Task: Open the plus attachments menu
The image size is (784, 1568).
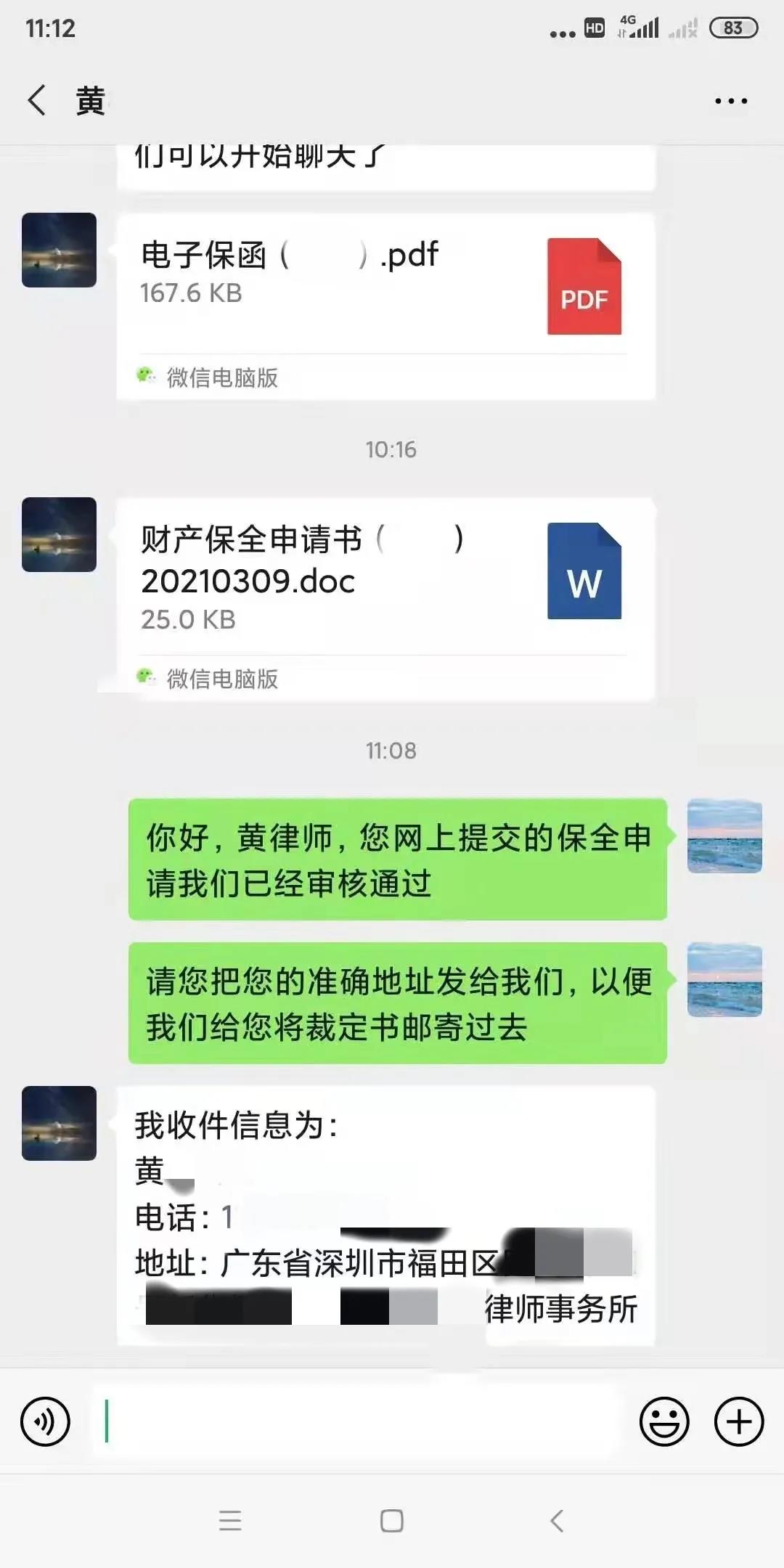Action: coord(739,1421)
